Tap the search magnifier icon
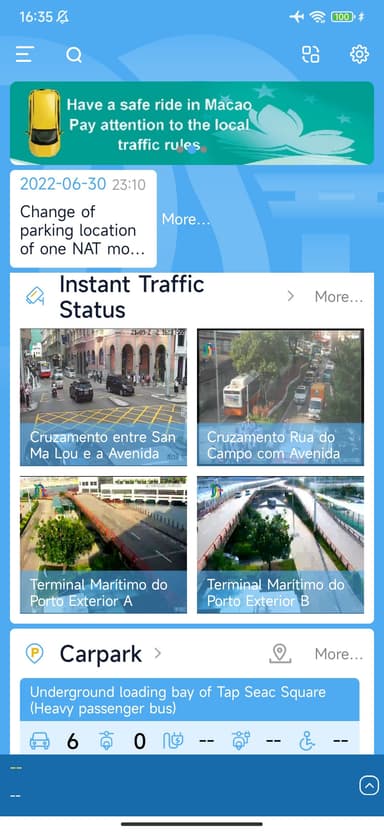The image size is (384, 832). click(74, 55)
